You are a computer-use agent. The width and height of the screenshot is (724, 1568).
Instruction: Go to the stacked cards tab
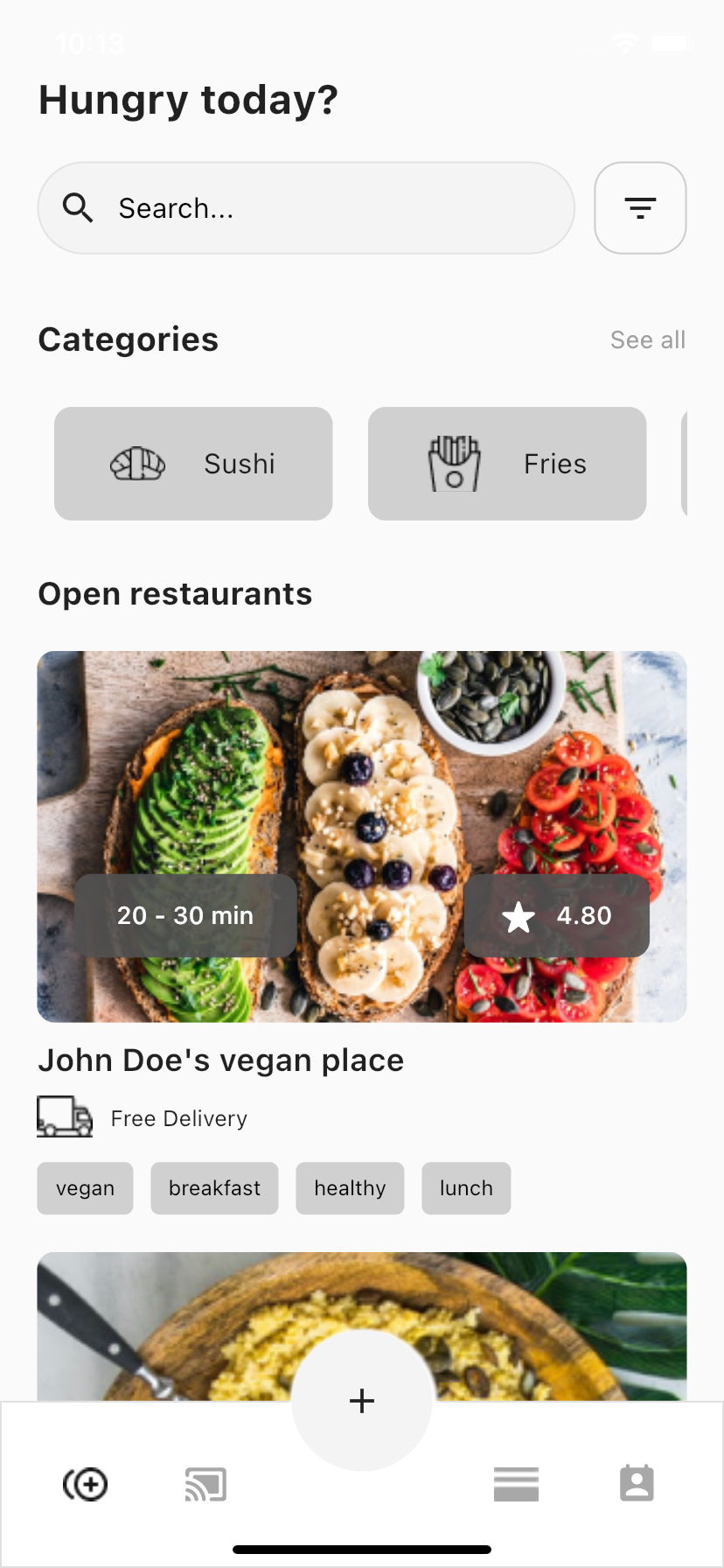pos(516,1484)
